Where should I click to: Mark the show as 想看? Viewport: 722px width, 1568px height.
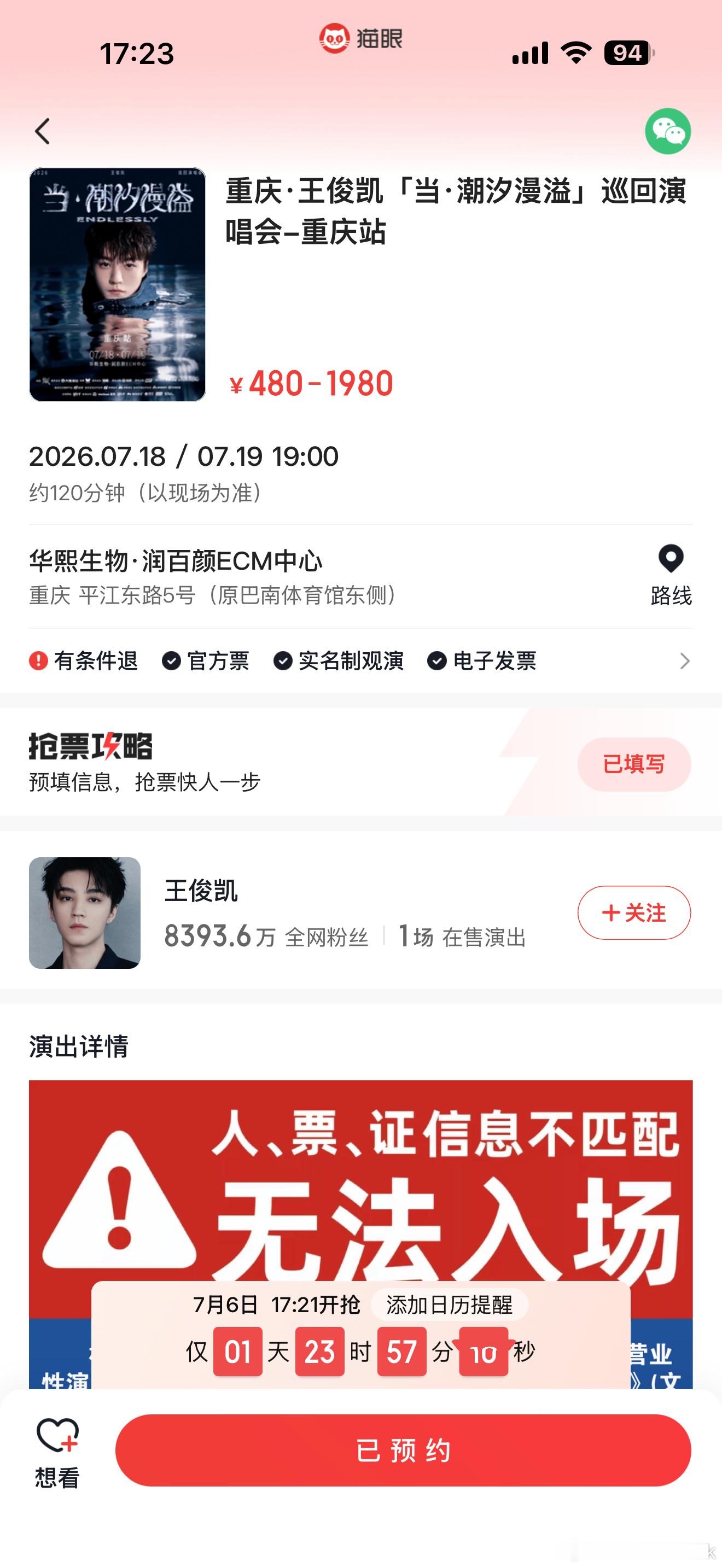[x=57, y=1452]
